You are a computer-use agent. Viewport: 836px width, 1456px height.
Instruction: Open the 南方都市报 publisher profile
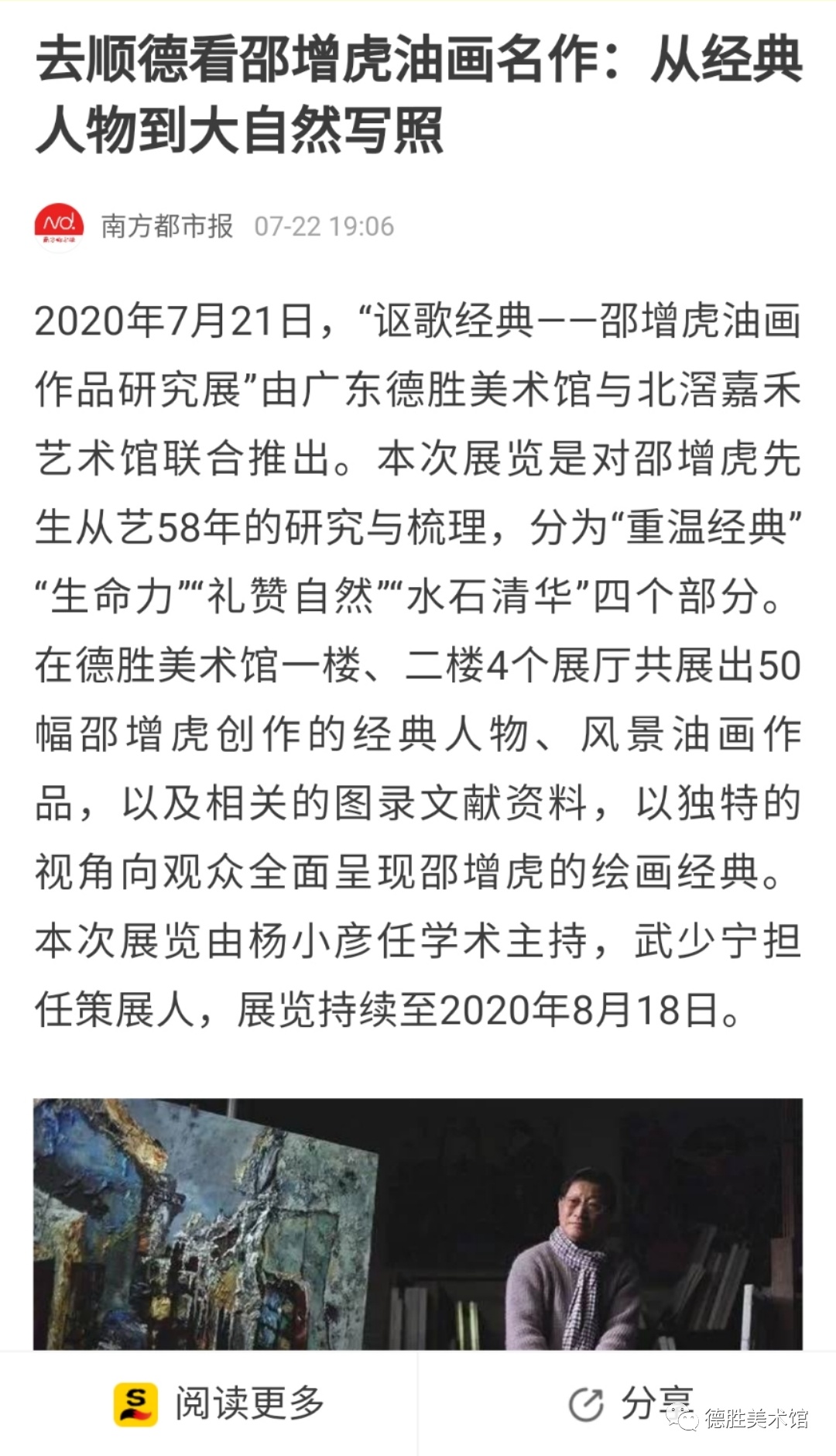(x=166, y=226)
